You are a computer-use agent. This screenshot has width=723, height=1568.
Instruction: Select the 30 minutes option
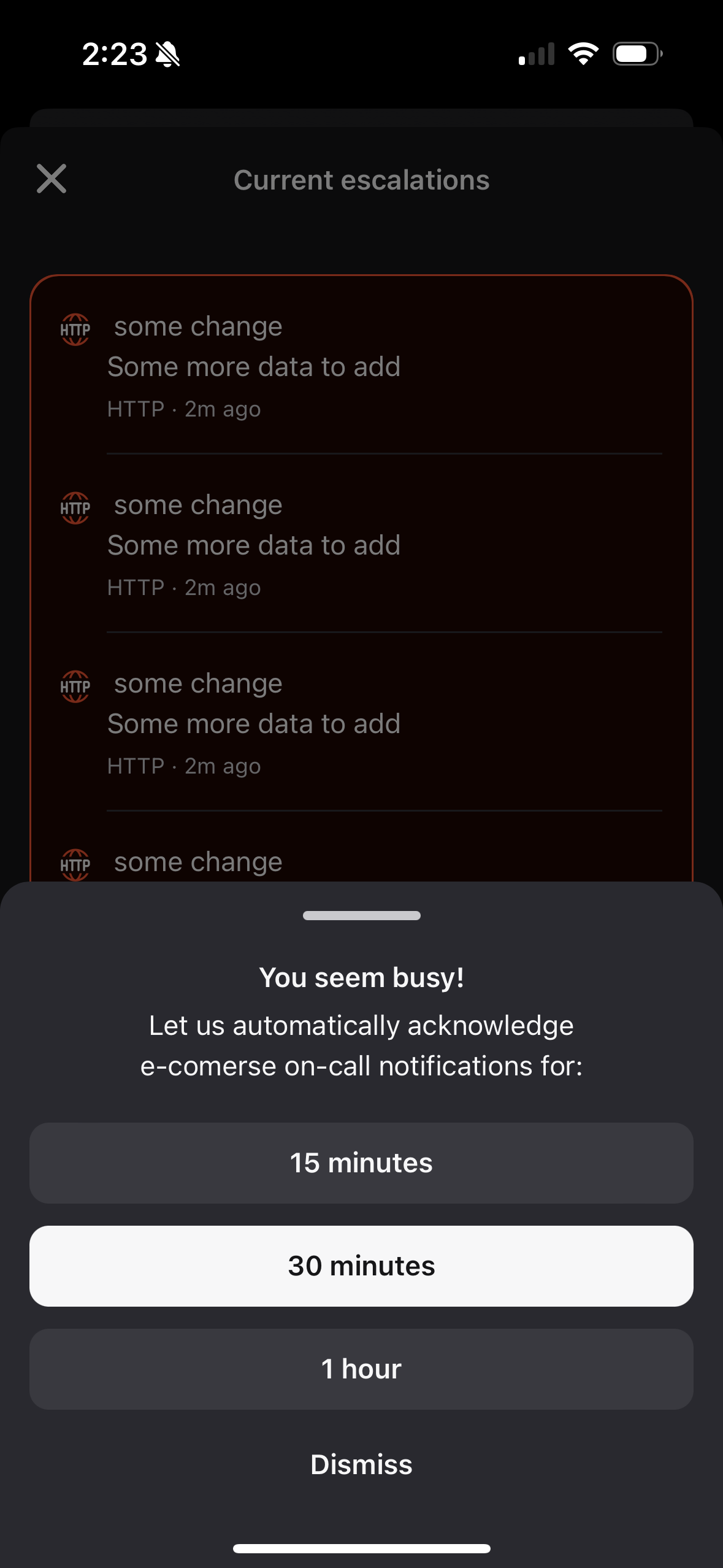[x=361, y=1266]
